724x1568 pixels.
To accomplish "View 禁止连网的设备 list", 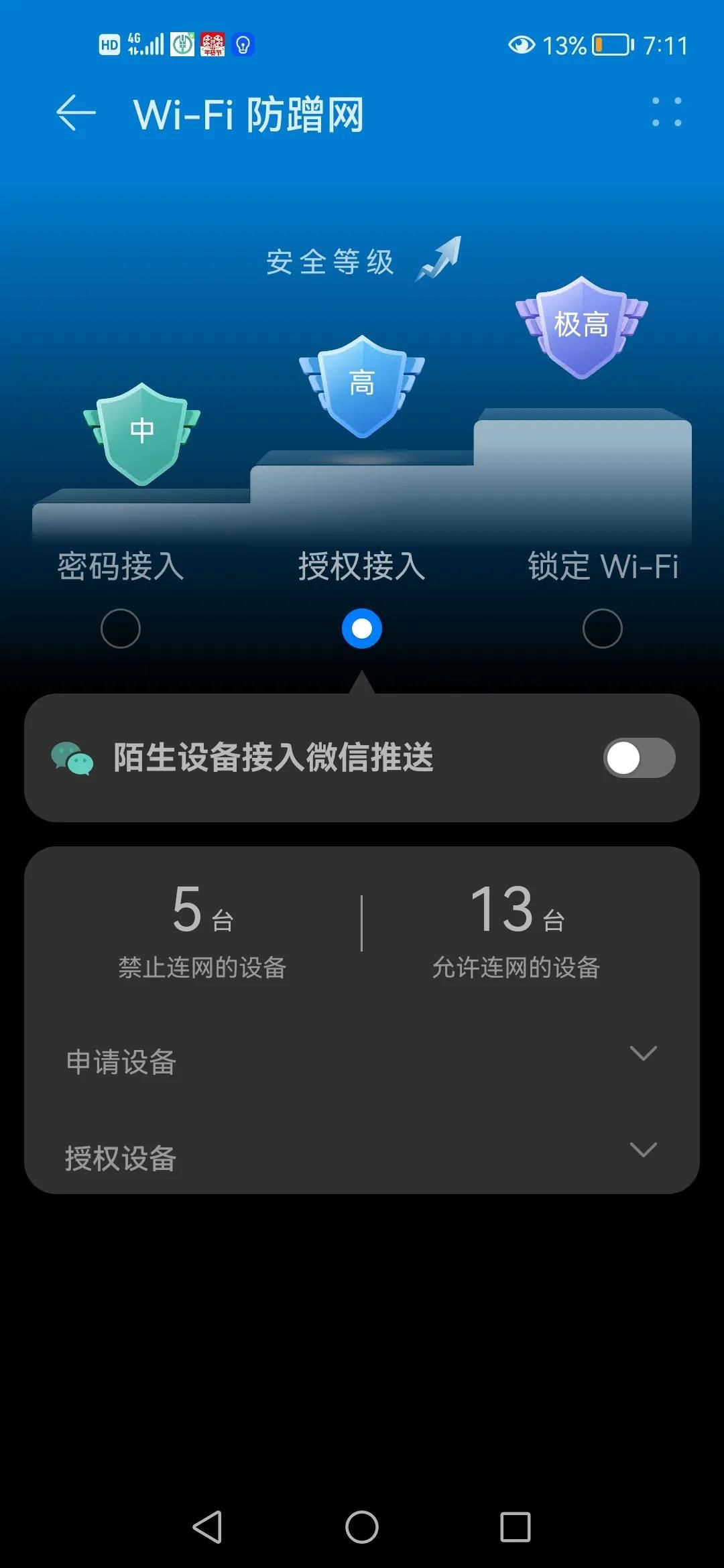I will point(202,929).
